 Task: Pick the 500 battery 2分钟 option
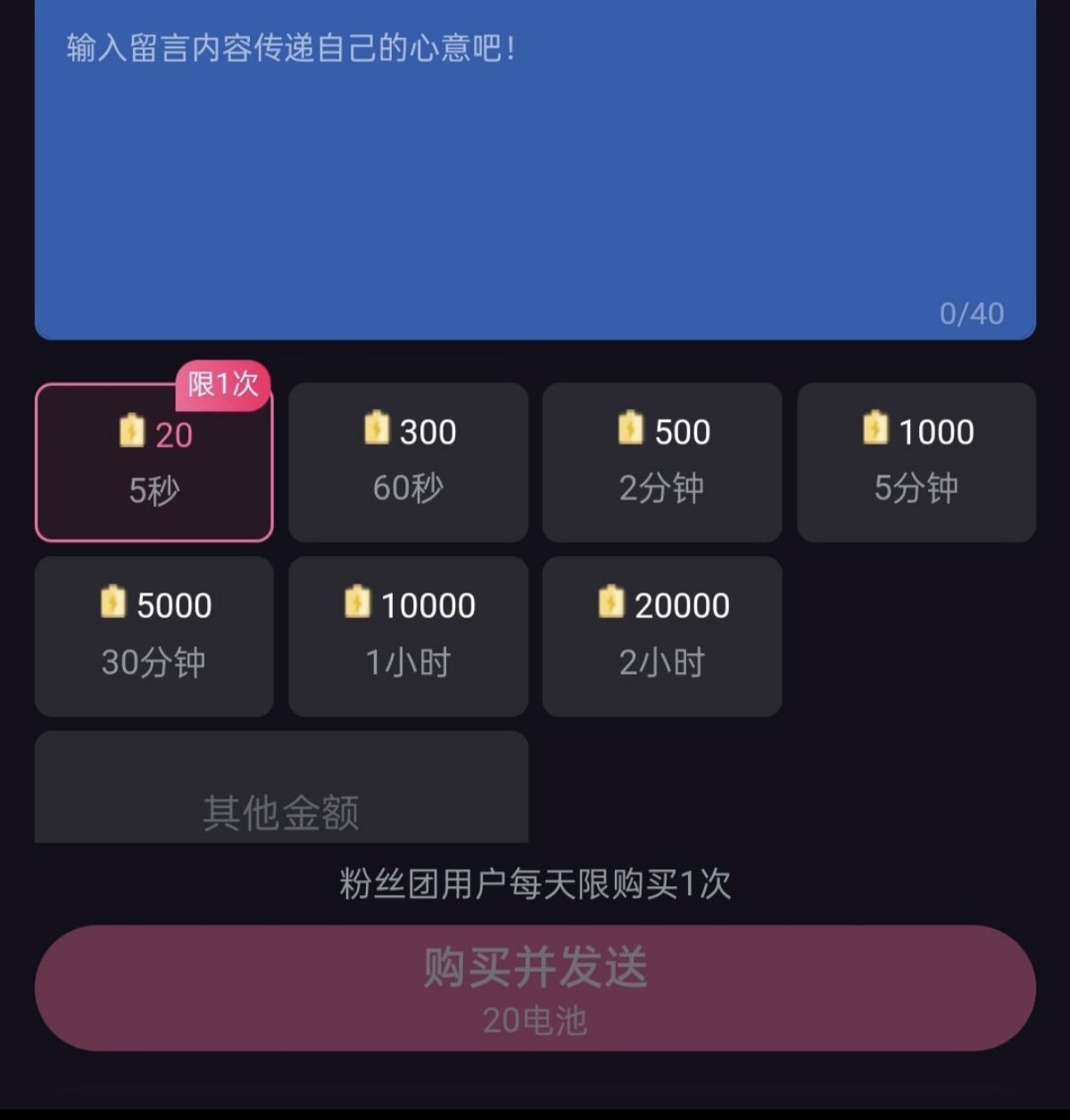click(662, 462)
